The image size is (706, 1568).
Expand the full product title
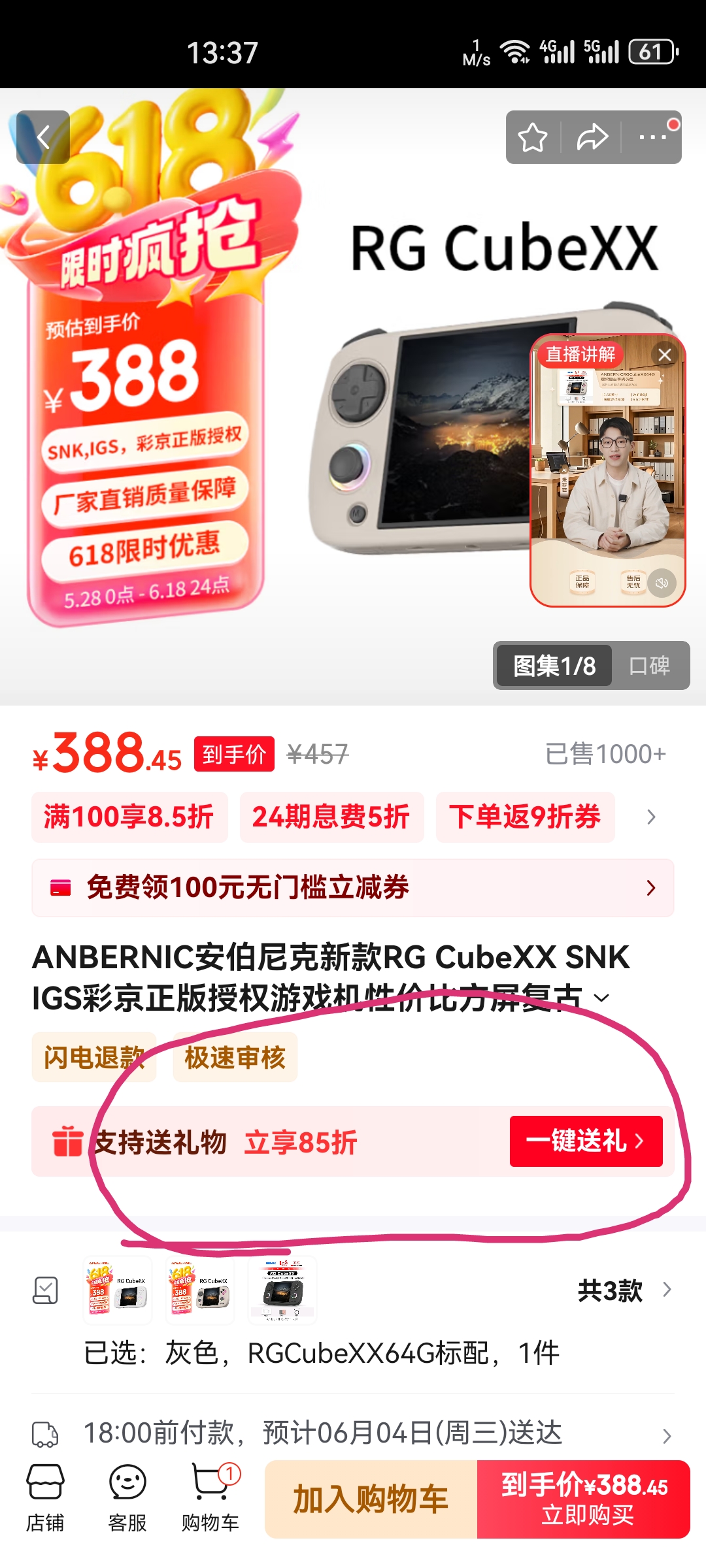(601, 998)
